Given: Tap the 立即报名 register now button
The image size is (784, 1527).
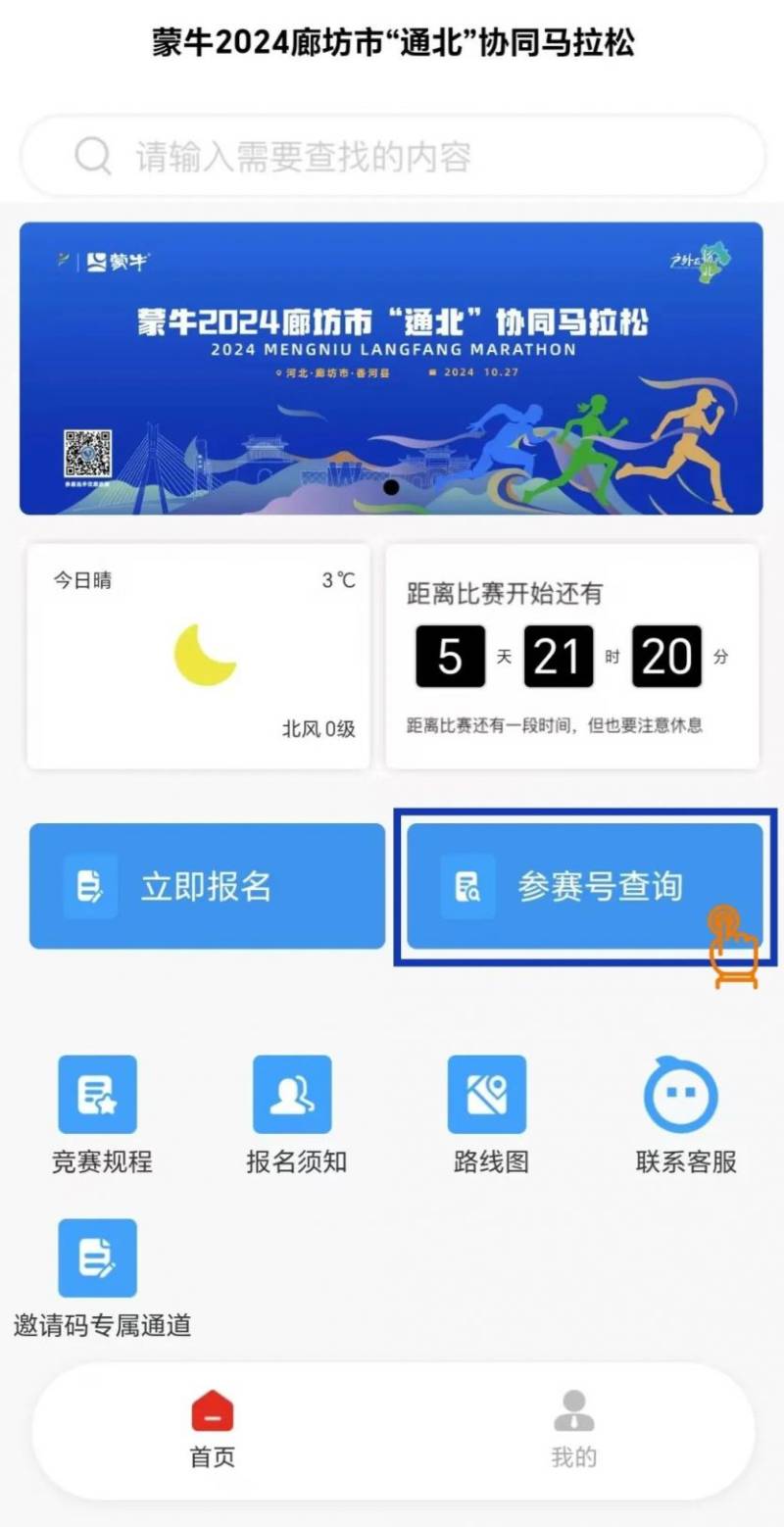Looking at the screenshot, I should (208, 885).
